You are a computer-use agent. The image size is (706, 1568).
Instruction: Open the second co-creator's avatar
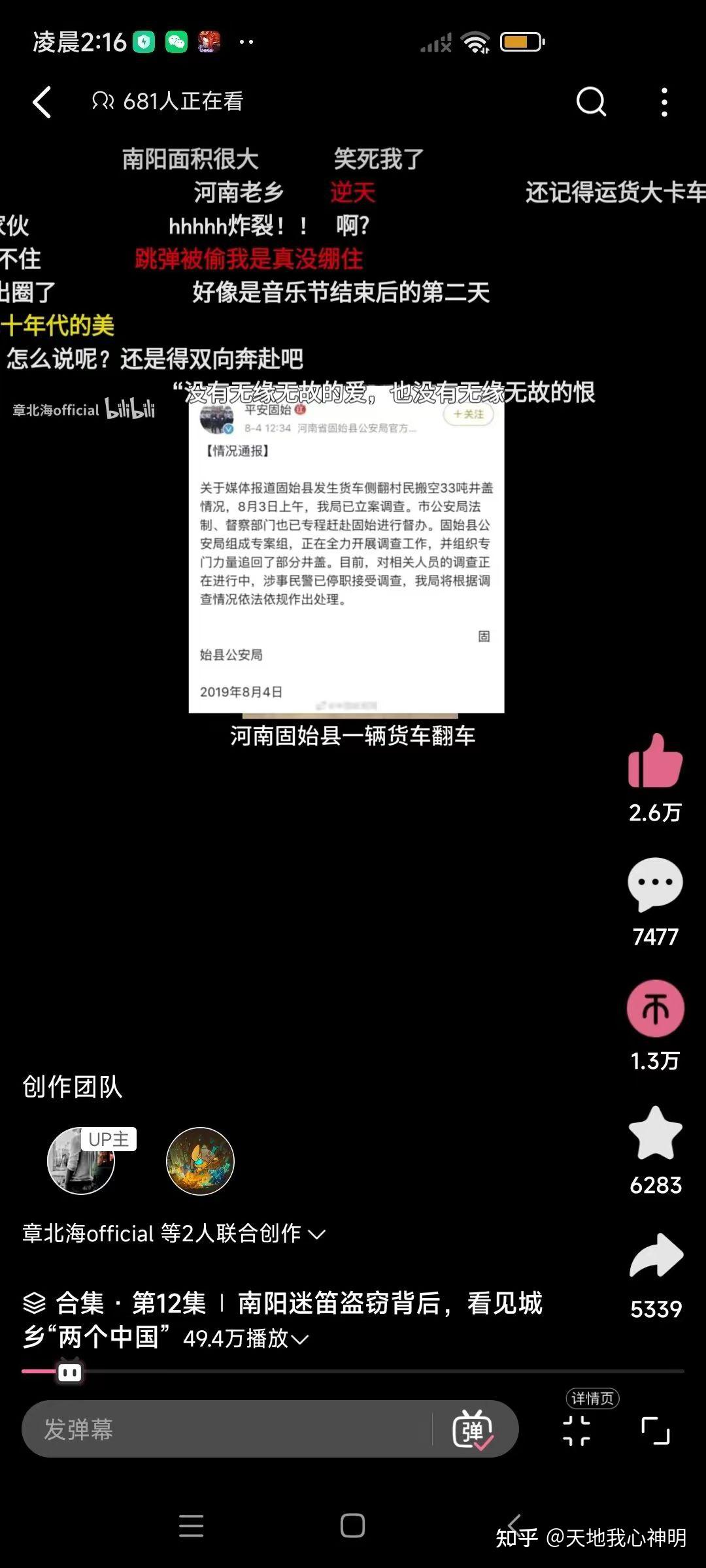click(200, 1161)
